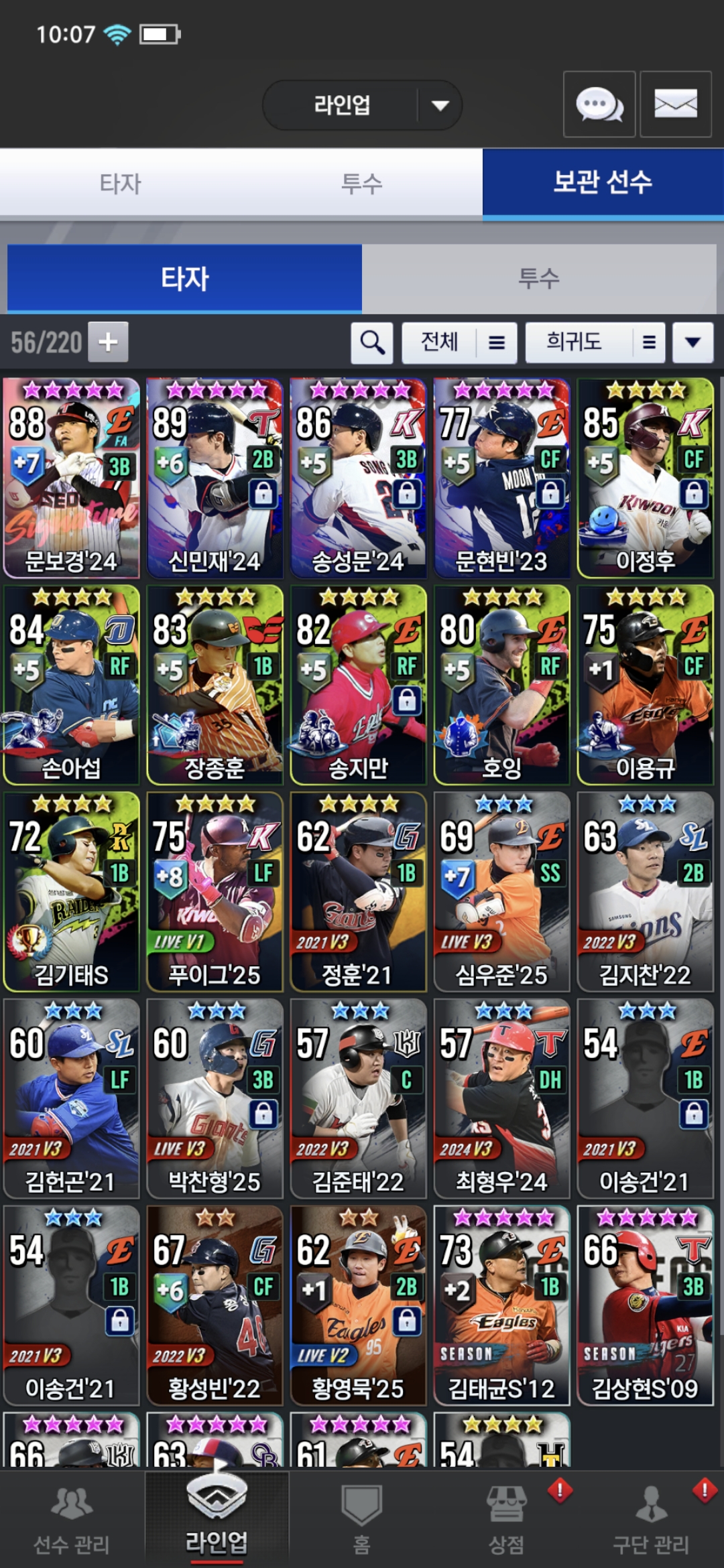Open the 전체 filter menu
Viewport: 724px width, 1568px height.
459,342
